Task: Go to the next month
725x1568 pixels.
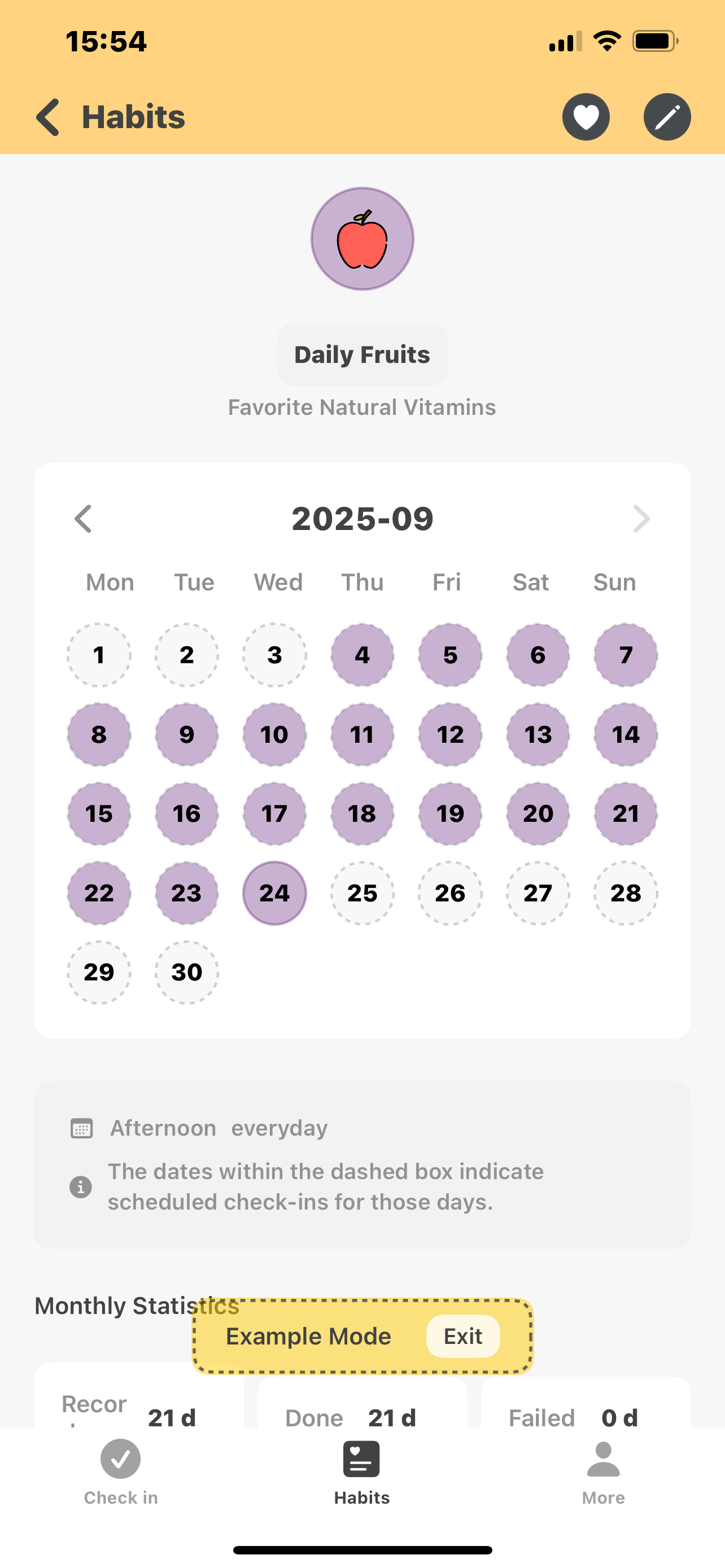Action: [x=640, y=519]
